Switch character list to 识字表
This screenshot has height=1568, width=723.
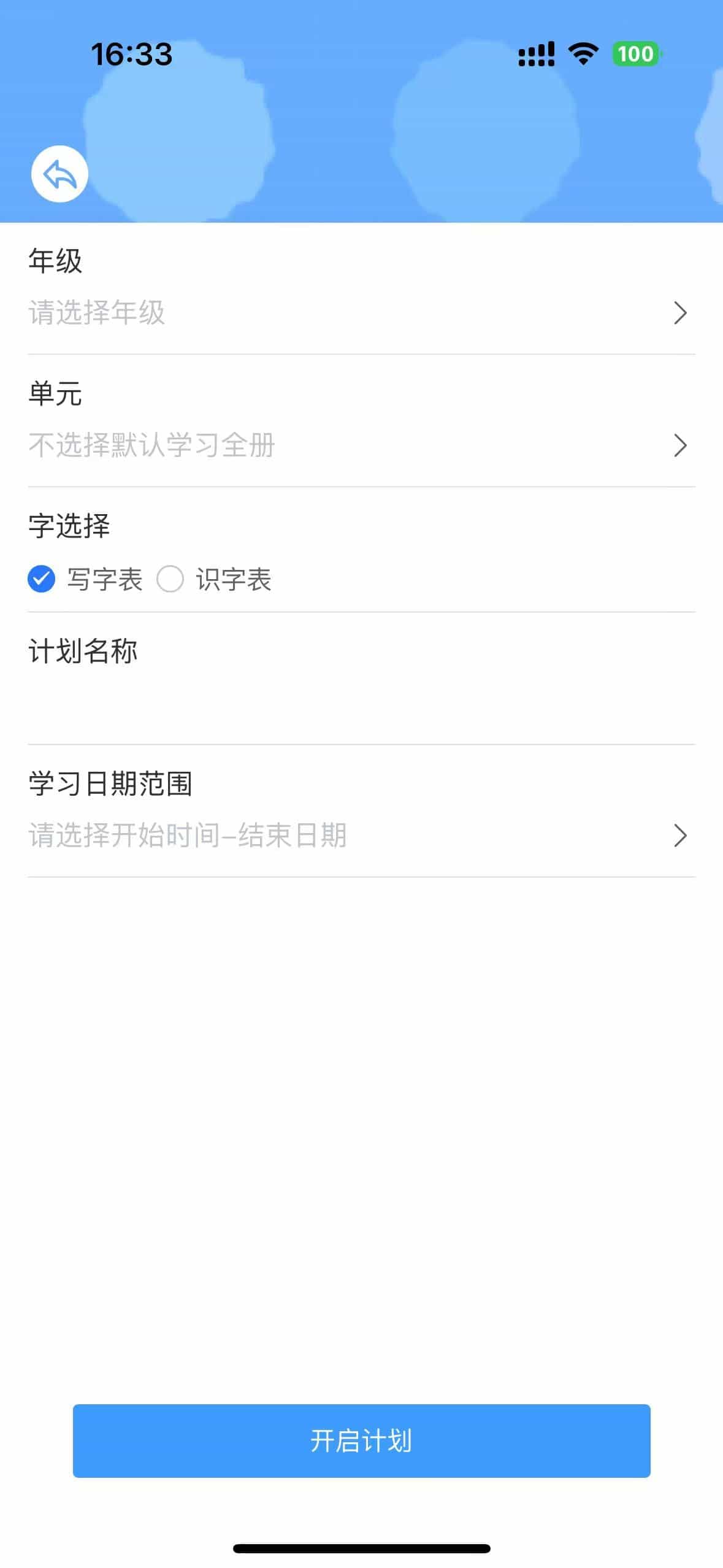pos(170,578)
